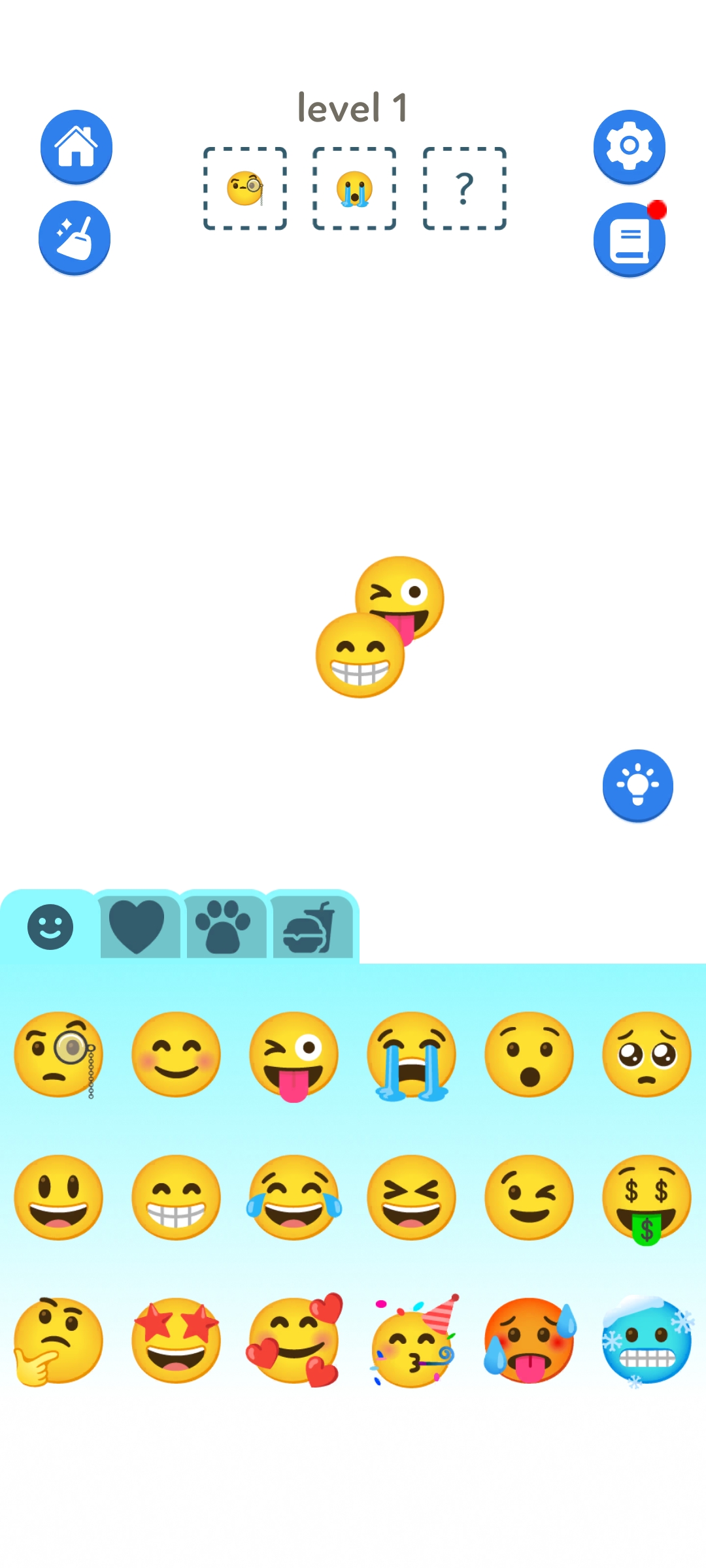Pick the monocle face emoji

59,1054
